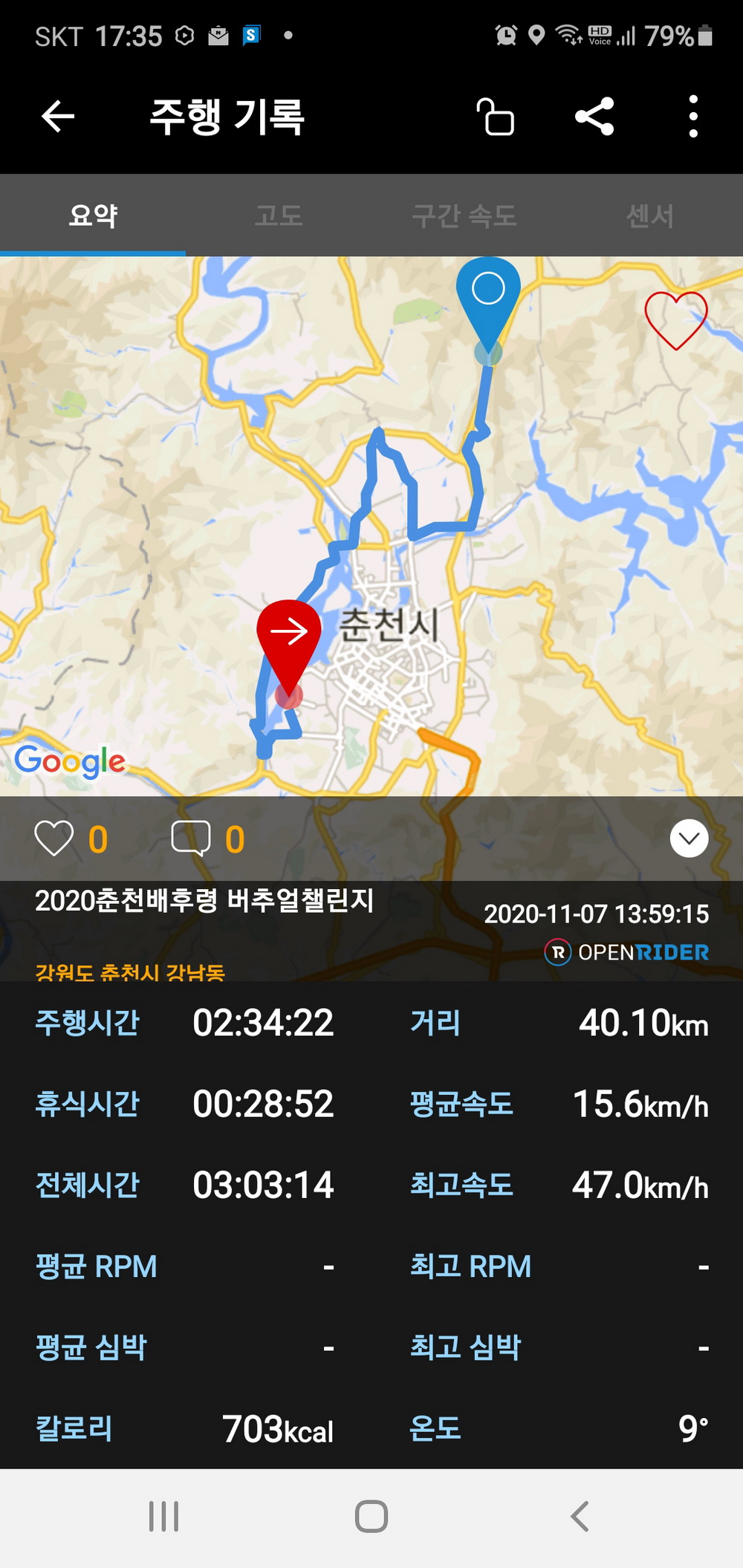Go to the home screen
The image size is (743, 1568).
tap(371, 1516)
